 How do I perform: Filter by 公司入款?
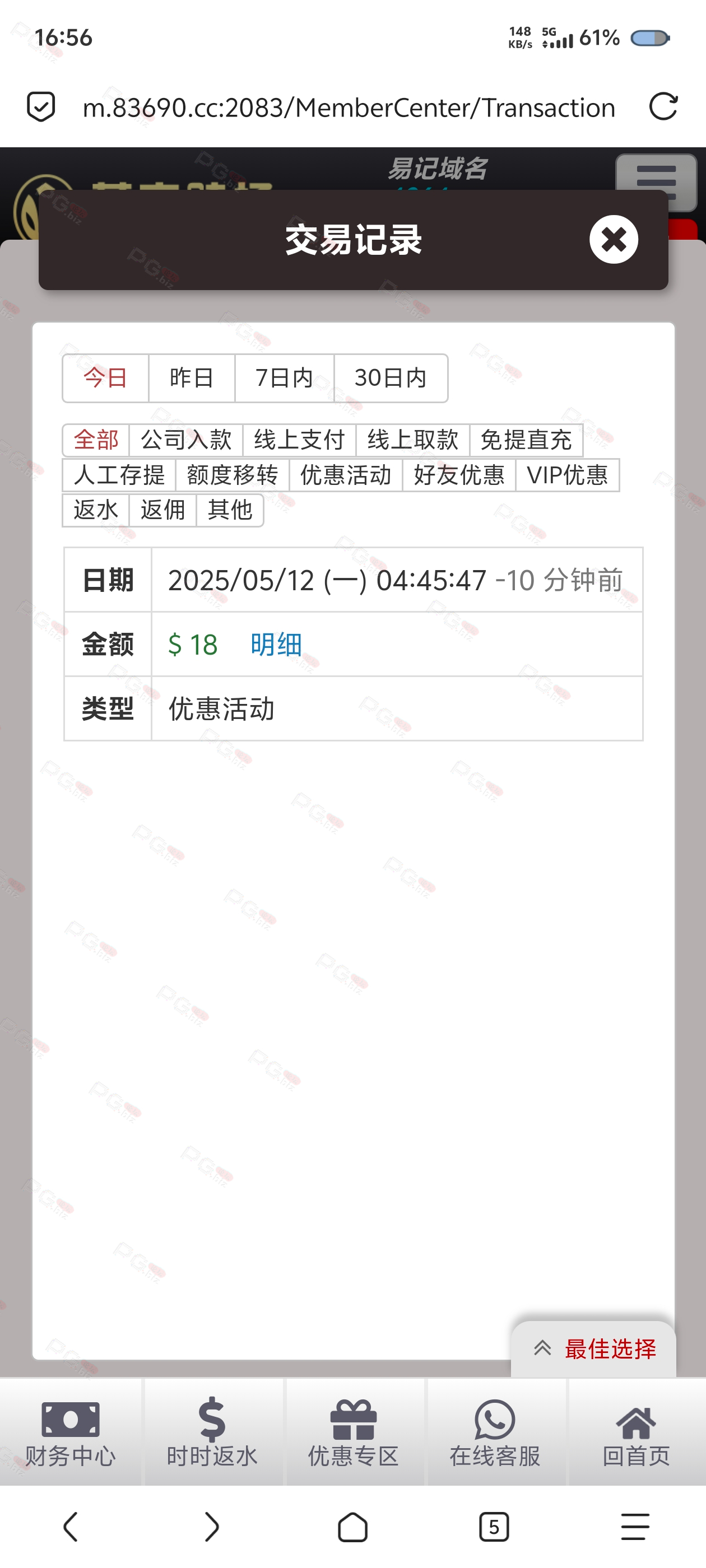tap(186, 440)
